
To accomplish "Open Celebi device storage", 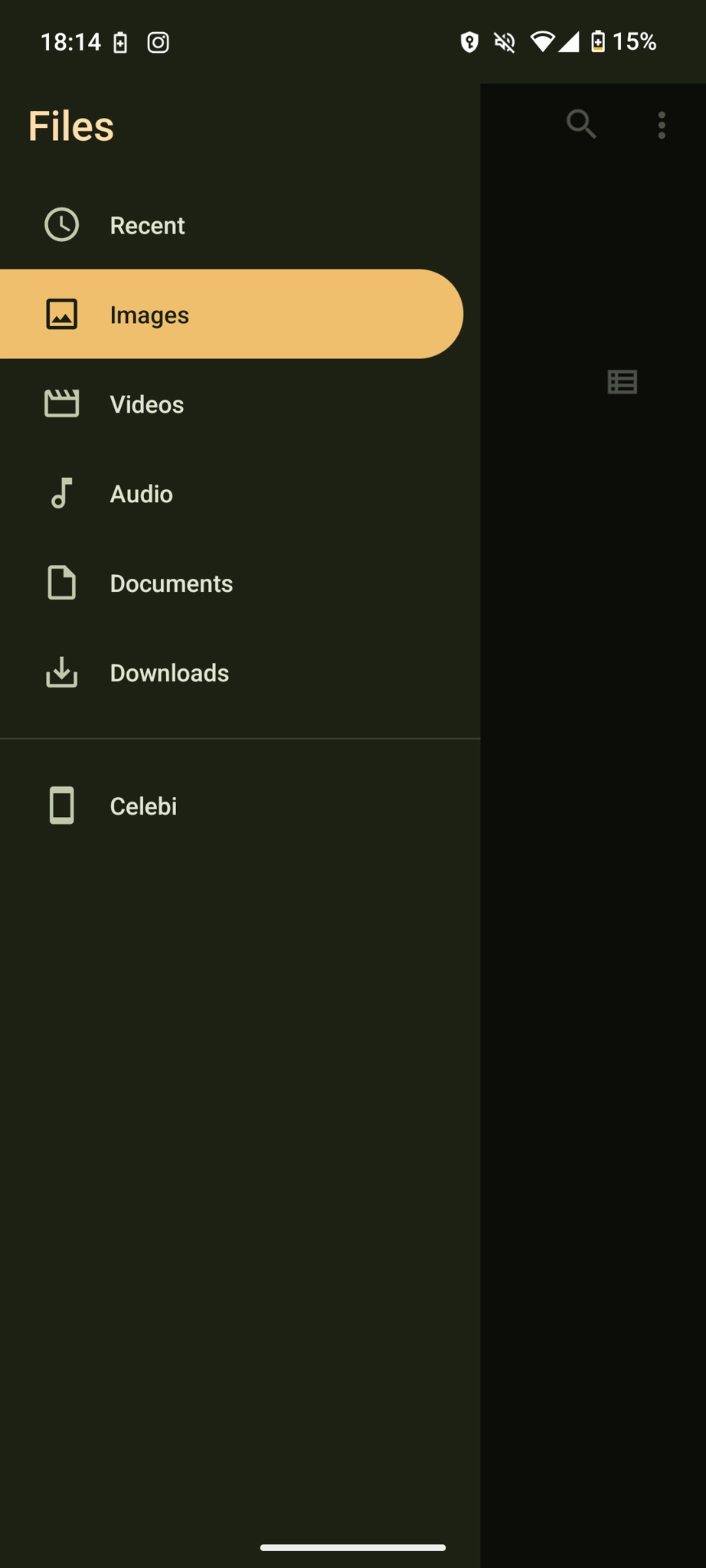I will pyautogui.click(x=143, y=805).
